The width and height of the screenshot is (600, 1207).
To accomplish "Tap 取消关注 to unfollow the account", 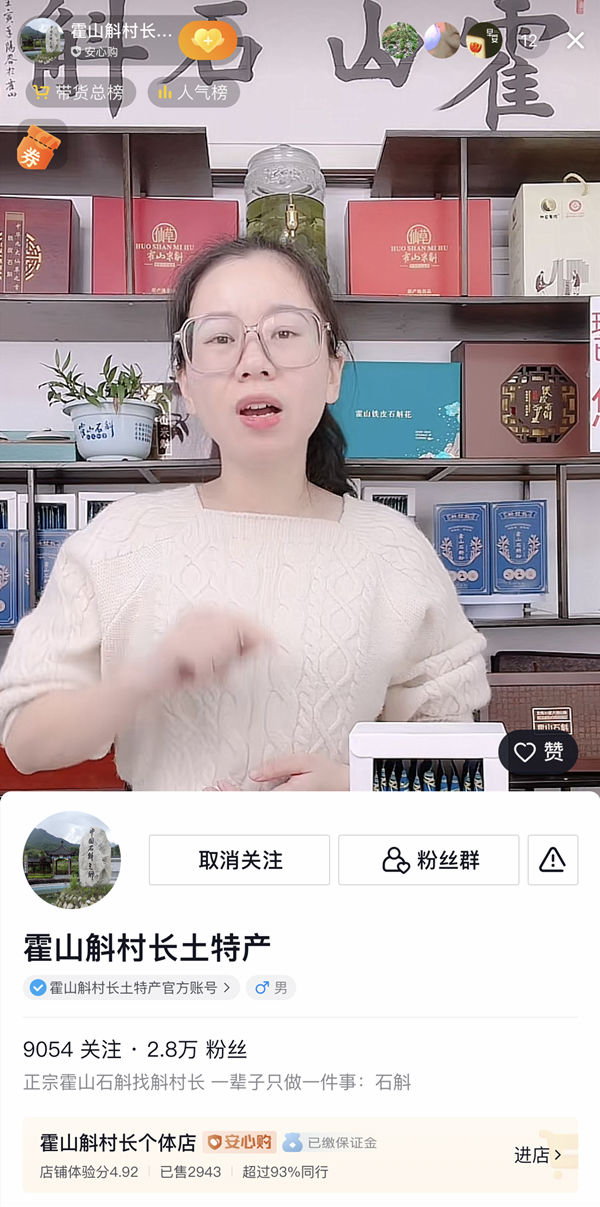I will tap(239, 860).
